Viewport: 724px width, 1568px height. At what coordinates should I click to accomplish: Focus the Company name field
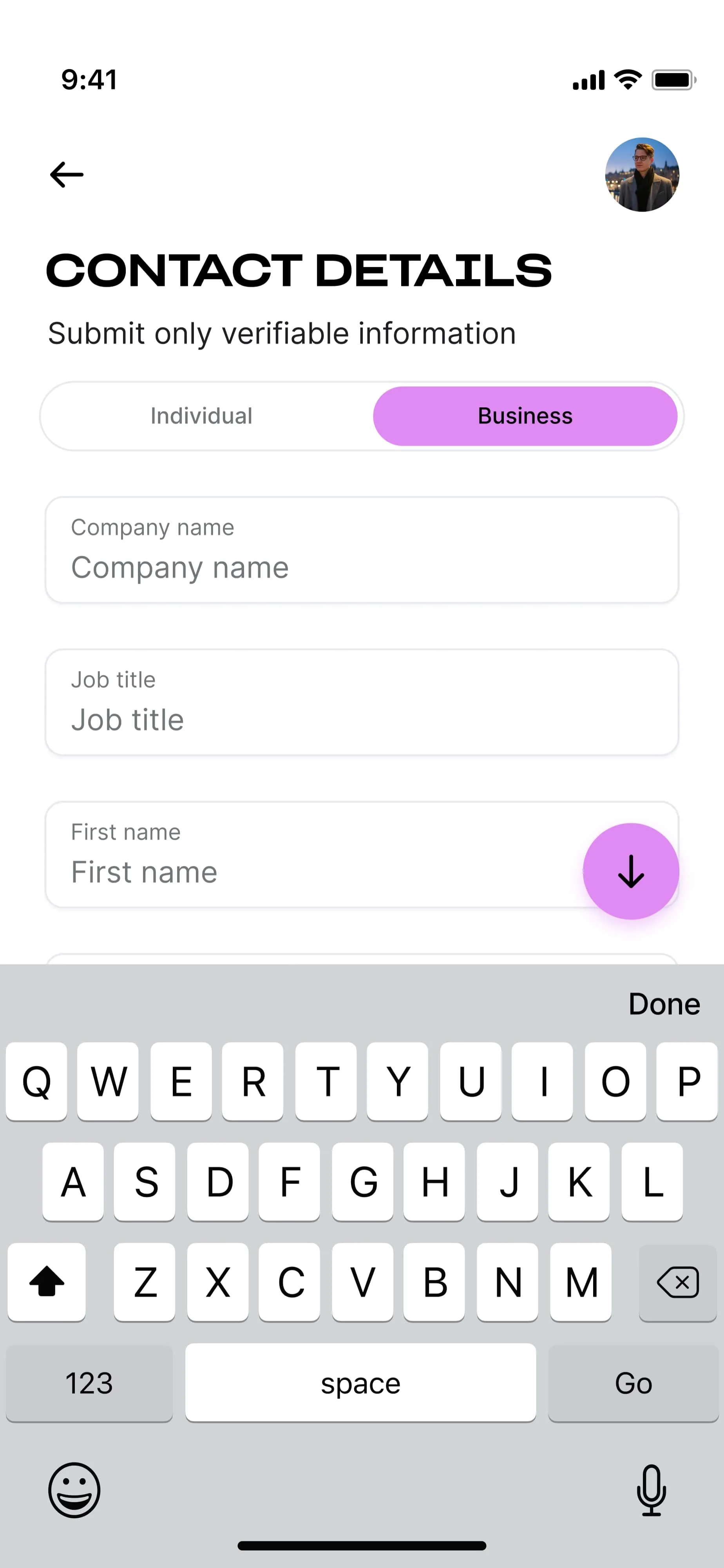pyautogui.click(x=361, y=550)
